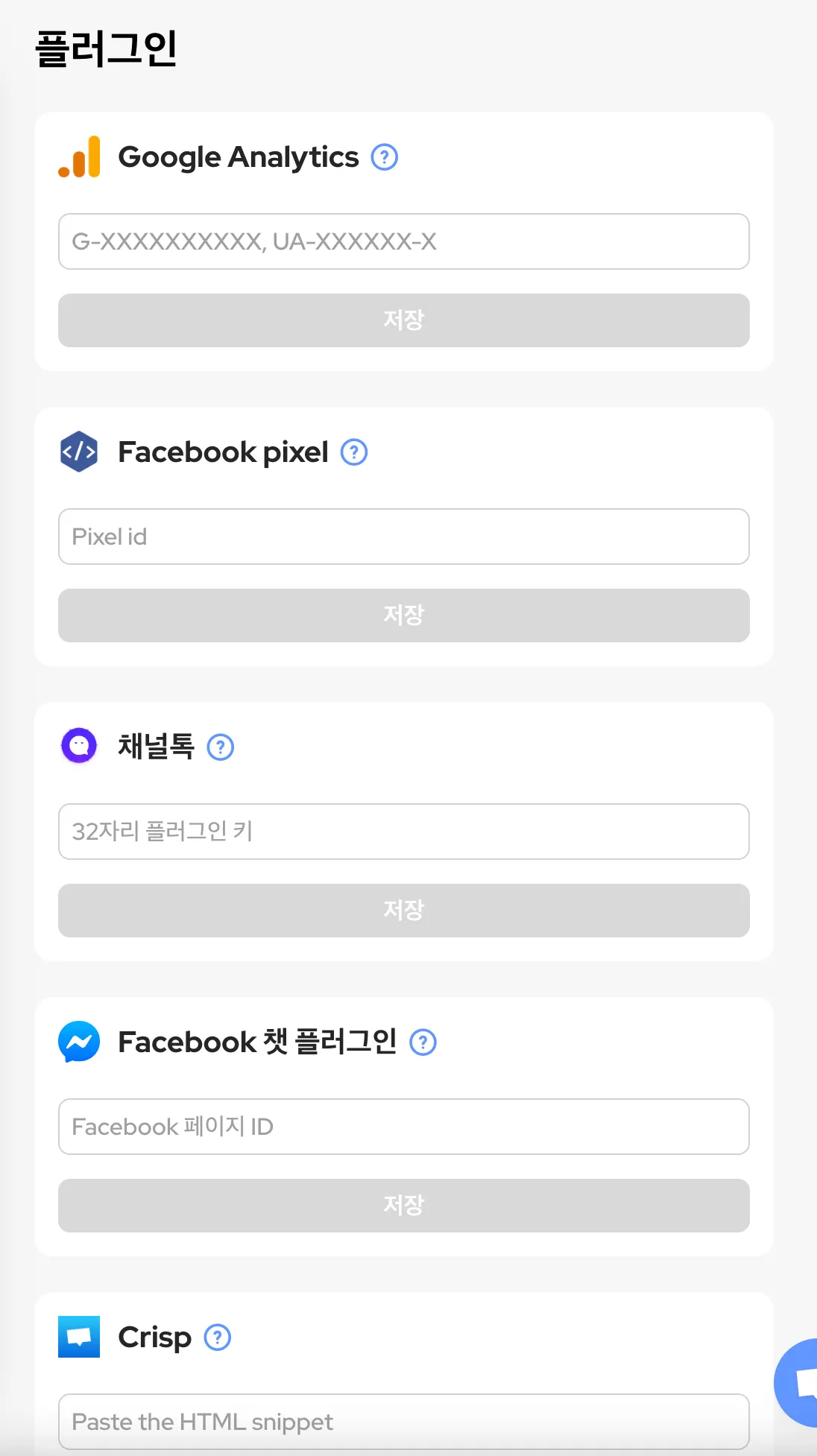Open Crisp help icon
The width and height of the screenshot is (817, 1456).
click(218, 1338)
